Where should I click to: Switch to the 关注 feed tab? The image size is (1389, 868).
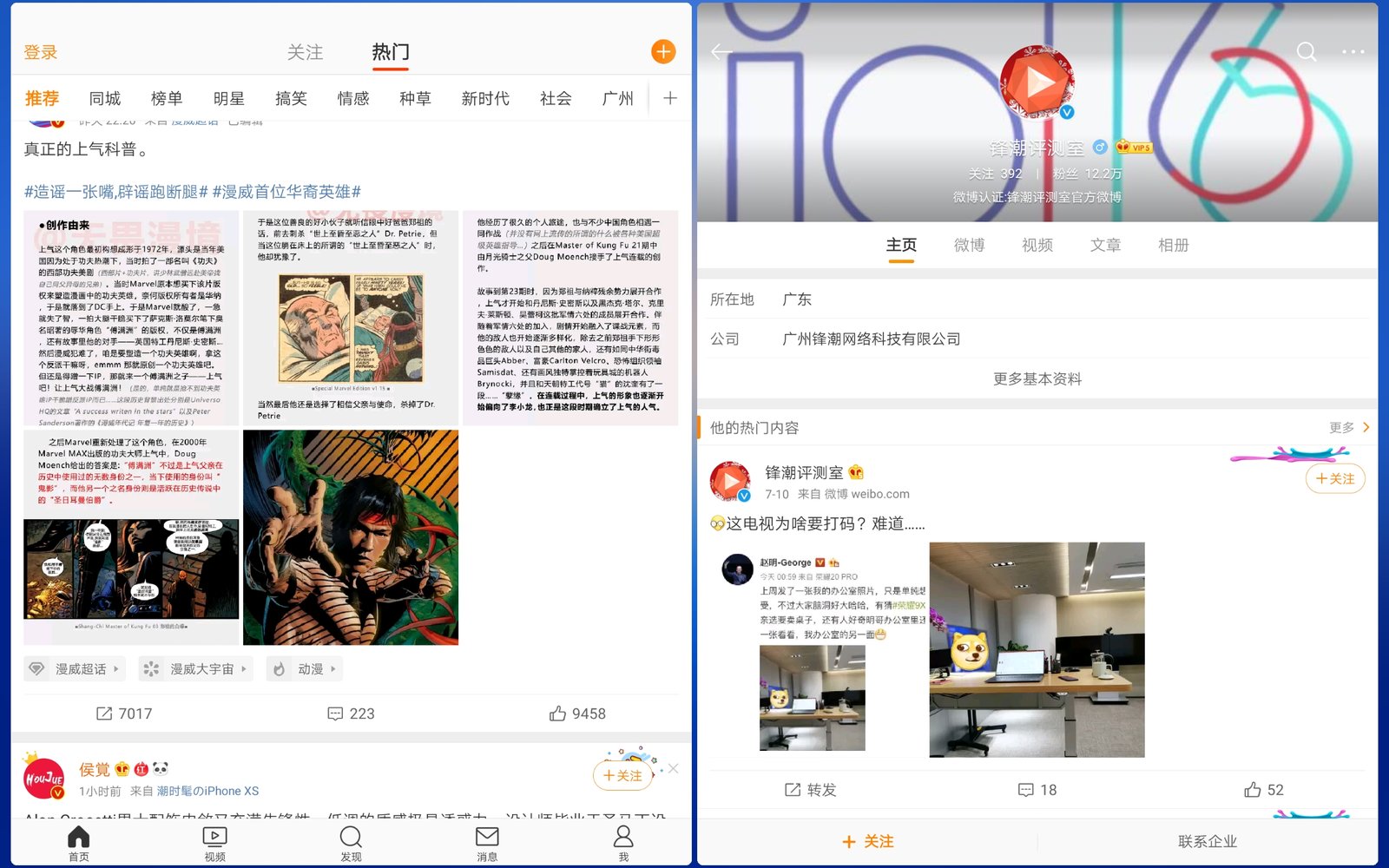305,53
